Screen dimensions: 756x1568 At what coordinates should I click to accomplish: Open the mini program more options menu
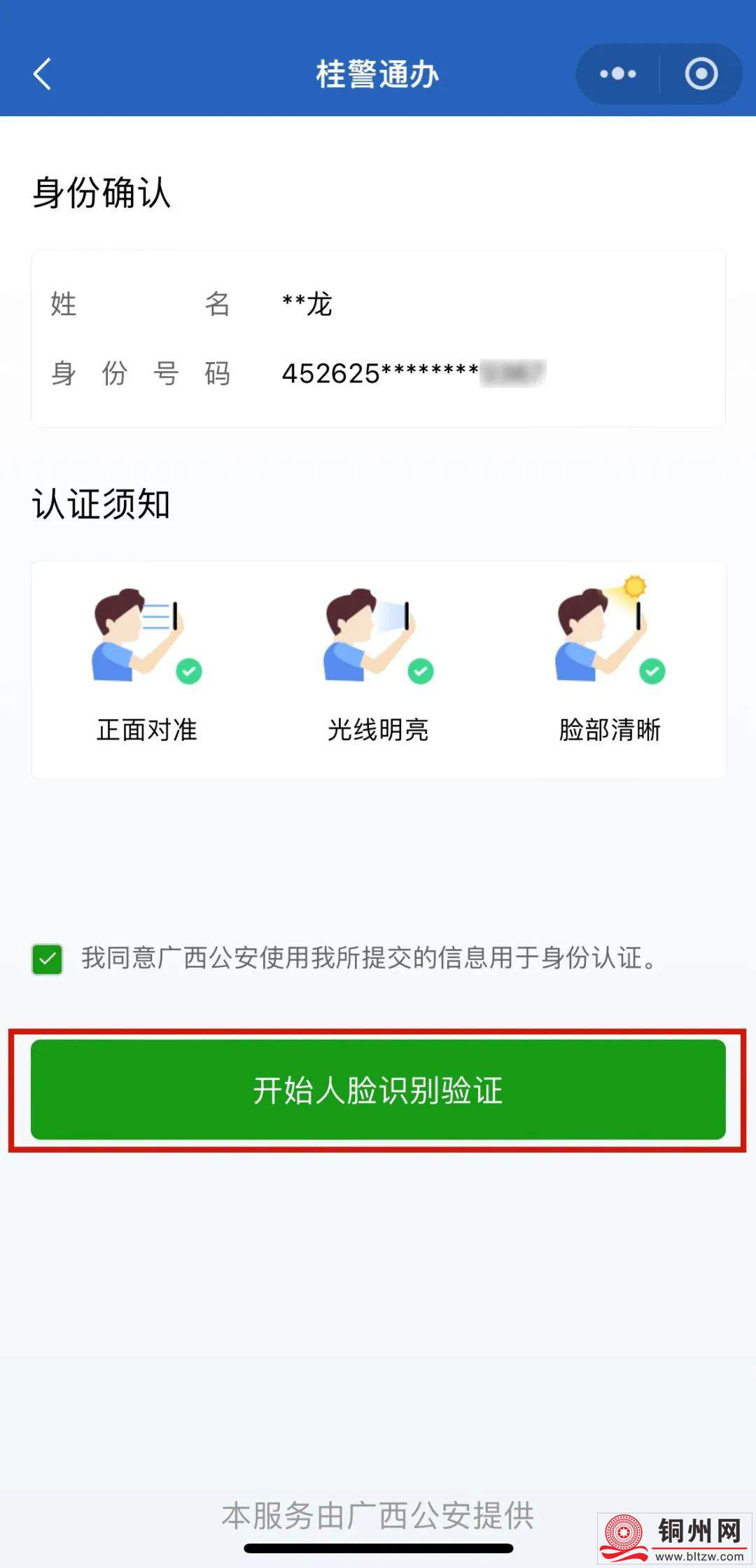617,74
